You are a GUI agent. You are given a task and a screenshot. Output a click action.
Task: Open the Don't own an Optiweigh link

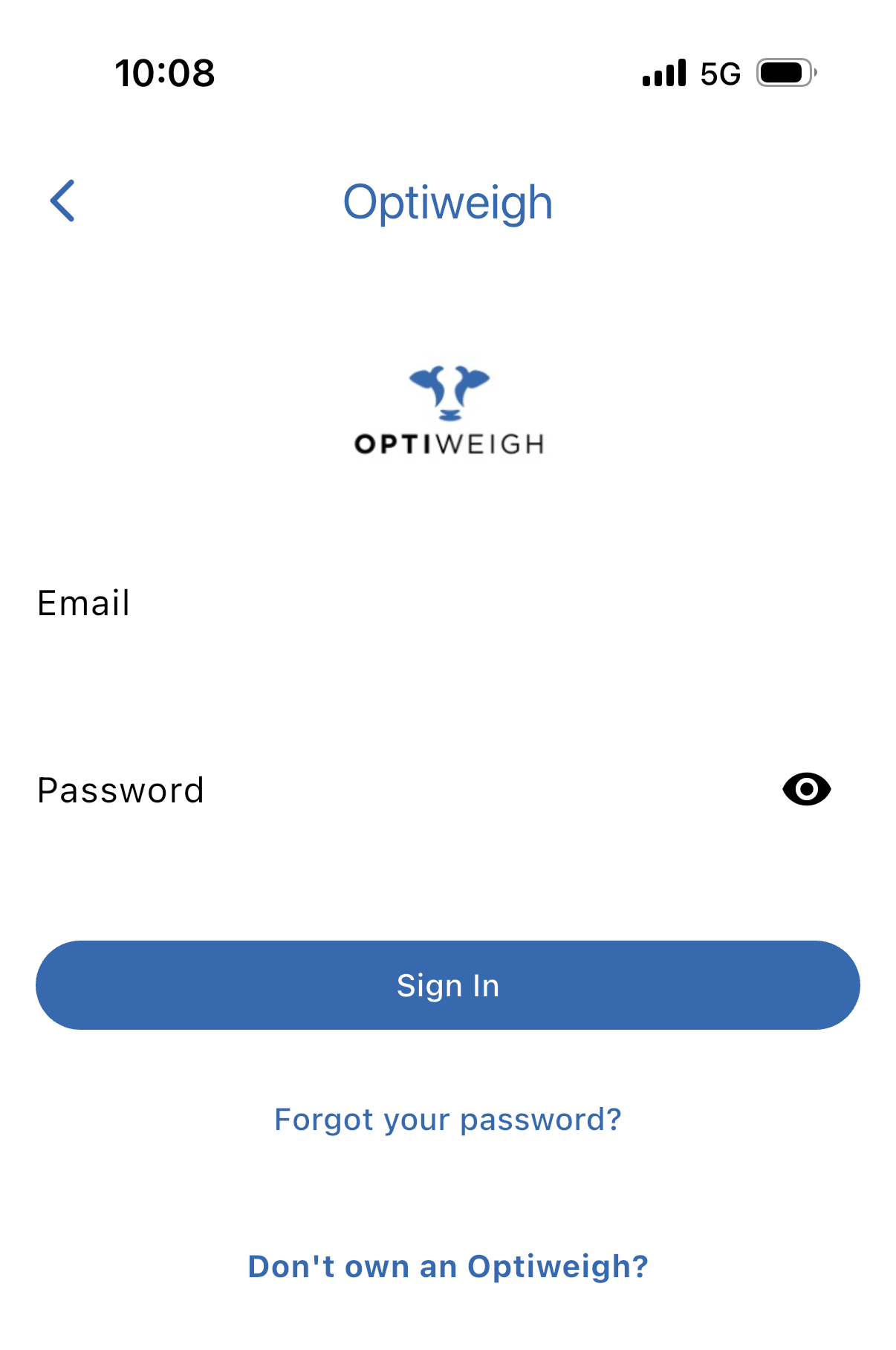click(447, 1267)
